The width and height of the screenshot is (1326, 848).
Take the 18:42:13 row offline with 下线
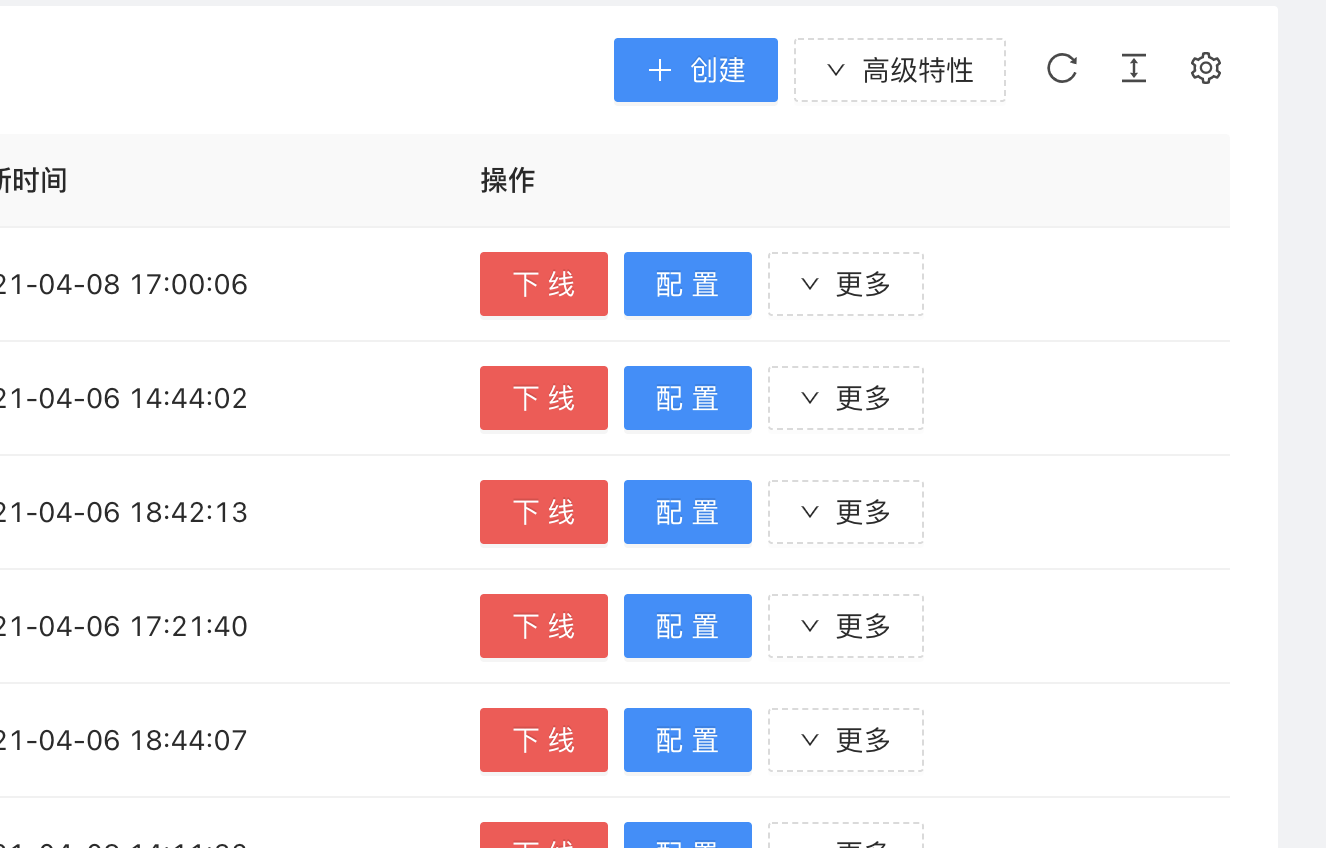[x=544, y=512]
